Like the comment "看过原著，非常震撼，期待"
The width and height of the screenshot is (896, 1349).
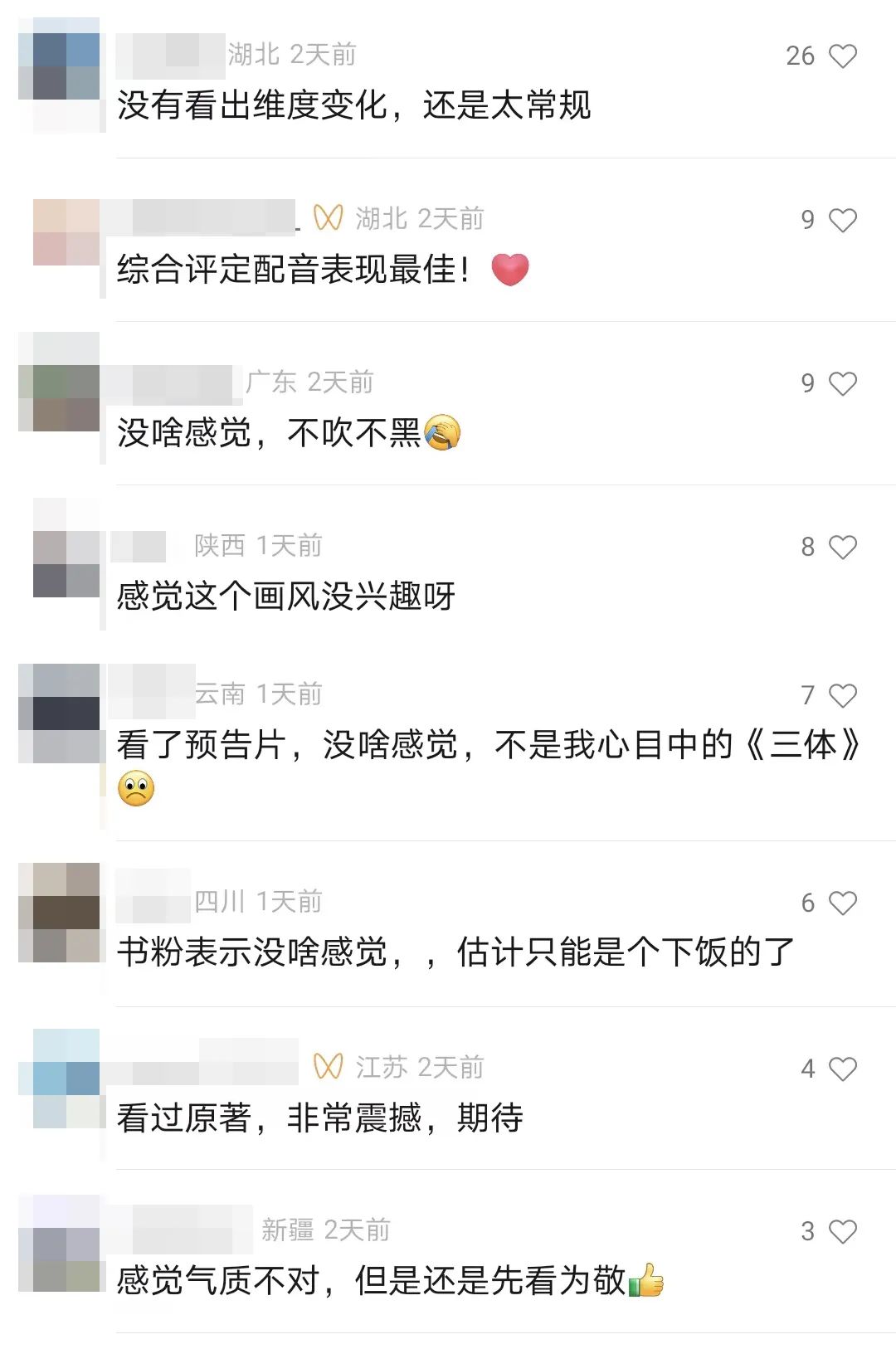click(843, 1069)
